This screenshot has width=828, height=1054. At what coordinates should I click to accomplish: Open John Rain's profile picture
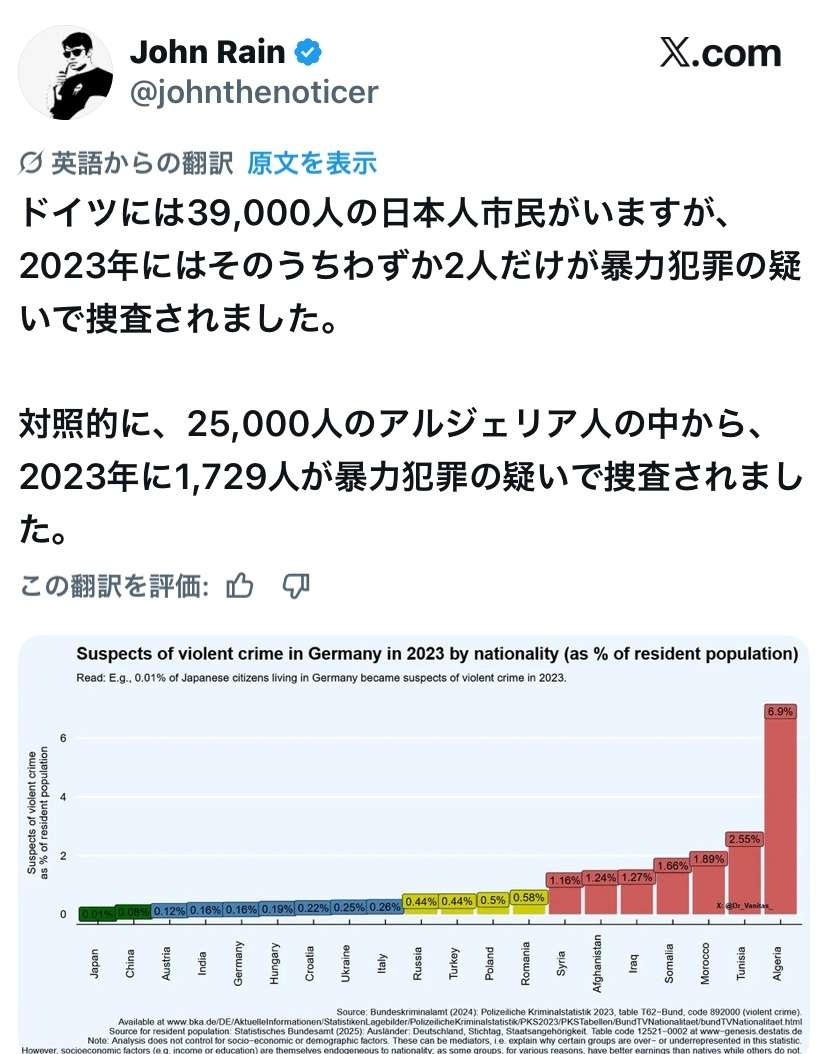67,73
